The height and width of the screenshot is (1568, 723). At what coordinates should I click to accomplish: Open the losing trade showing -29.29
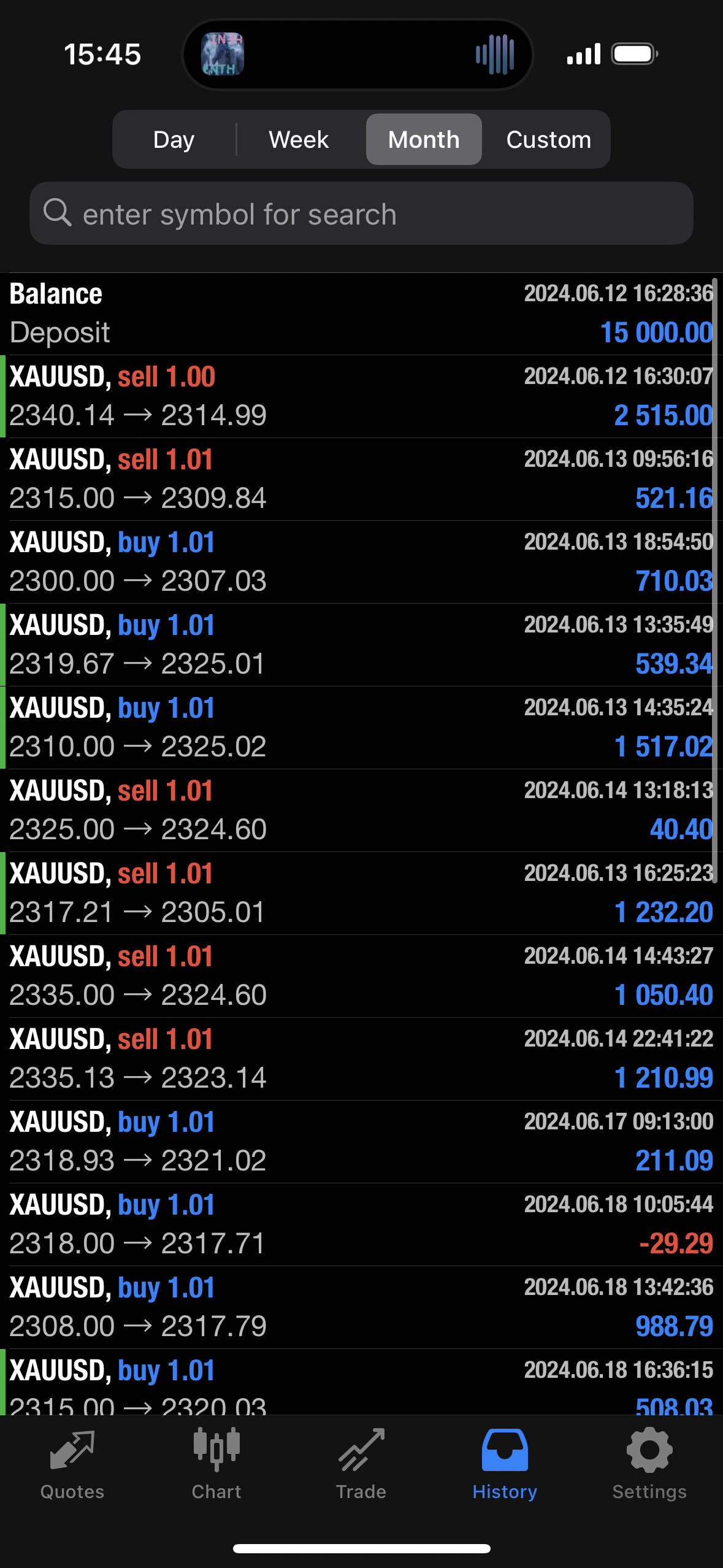[x=361, y=1224]
